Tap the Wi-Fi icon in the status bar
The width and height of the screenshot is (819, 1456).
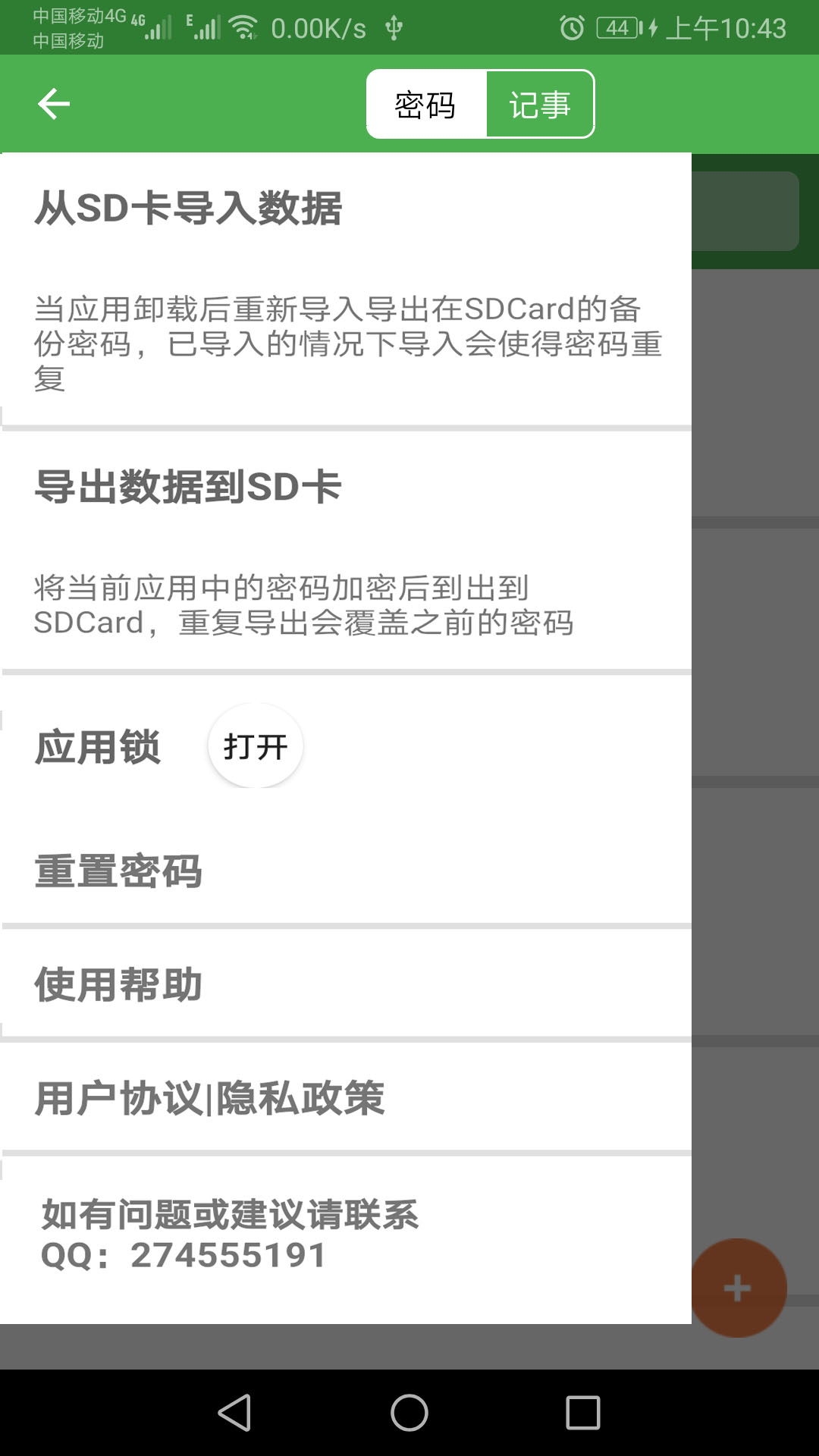pyautogui.click(x=243, y=24)
